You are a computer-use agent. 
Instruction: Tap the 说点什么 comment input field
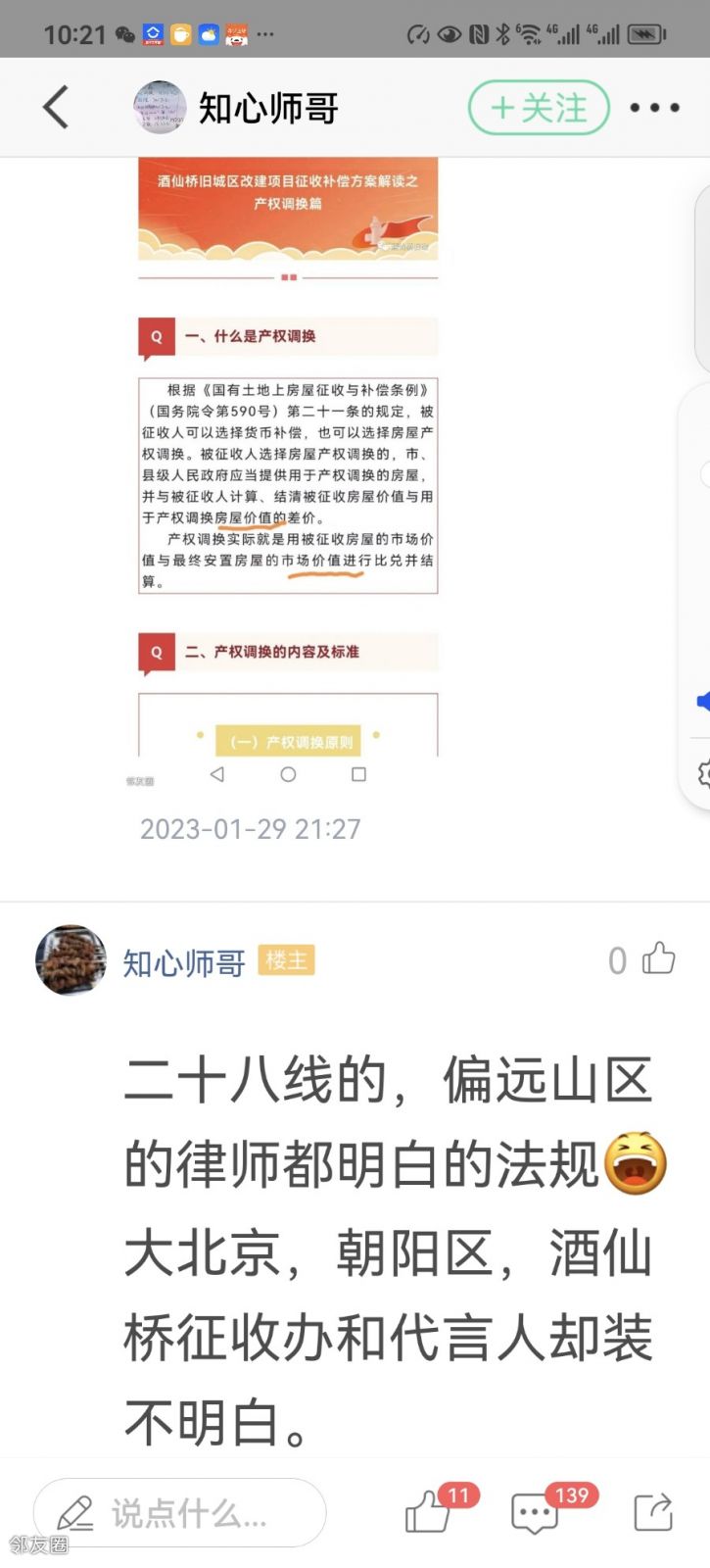[180, 1513]
